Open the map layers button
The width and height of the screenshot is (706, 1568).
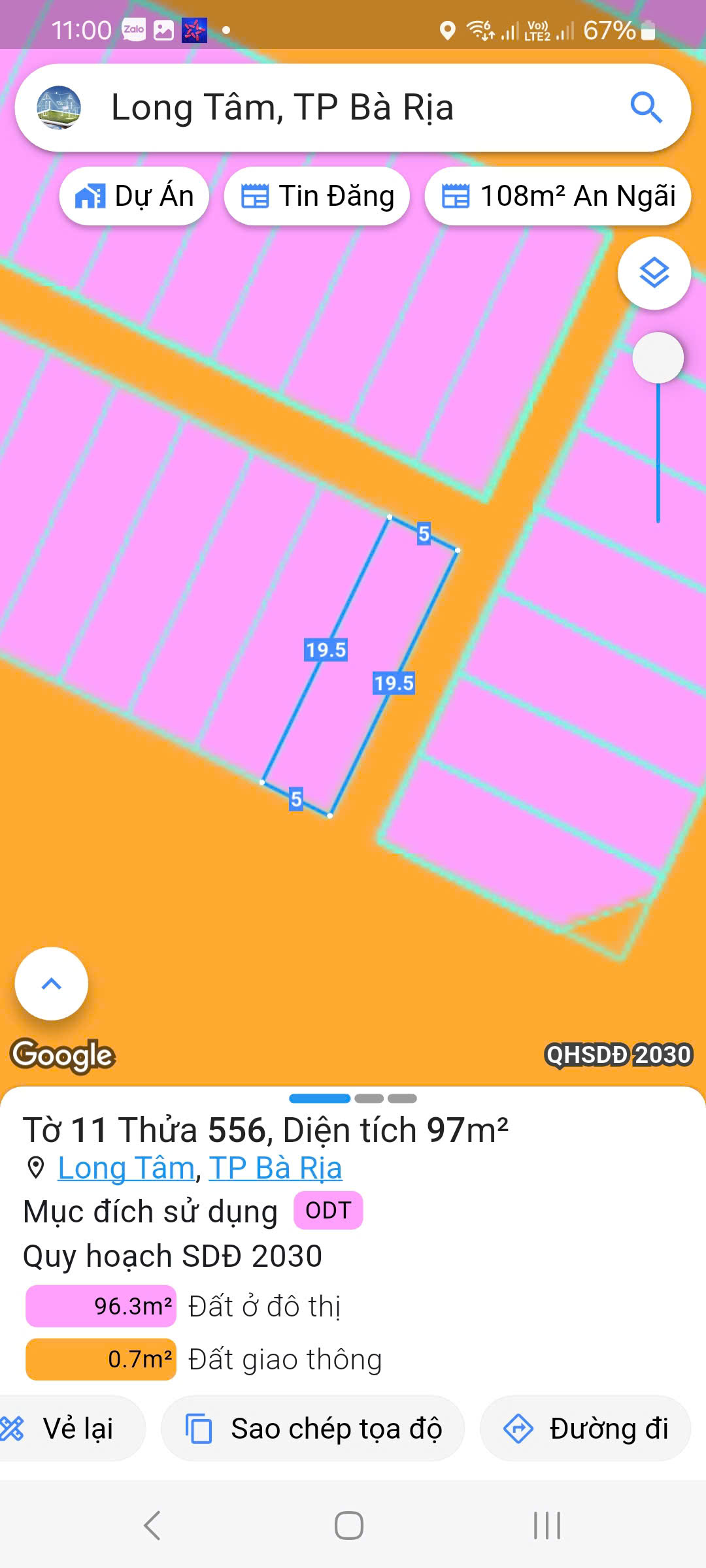(x=654, y=273)
